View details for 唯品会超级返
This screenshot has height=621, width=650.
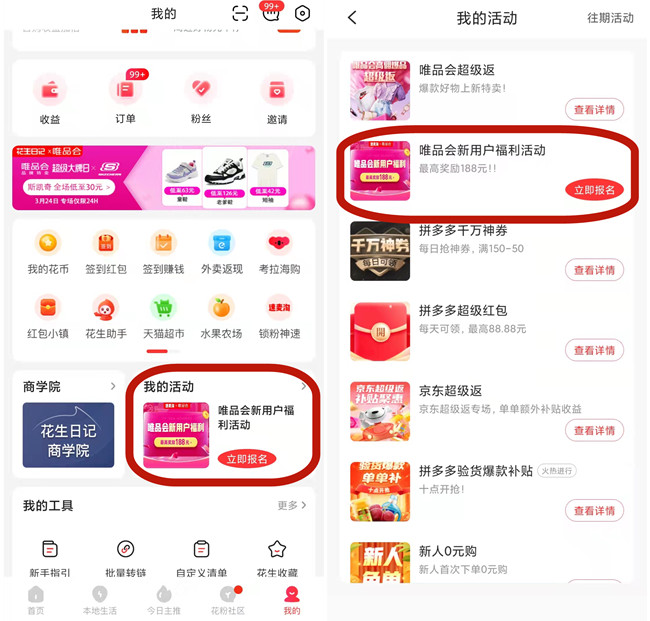tap(594, 109)
